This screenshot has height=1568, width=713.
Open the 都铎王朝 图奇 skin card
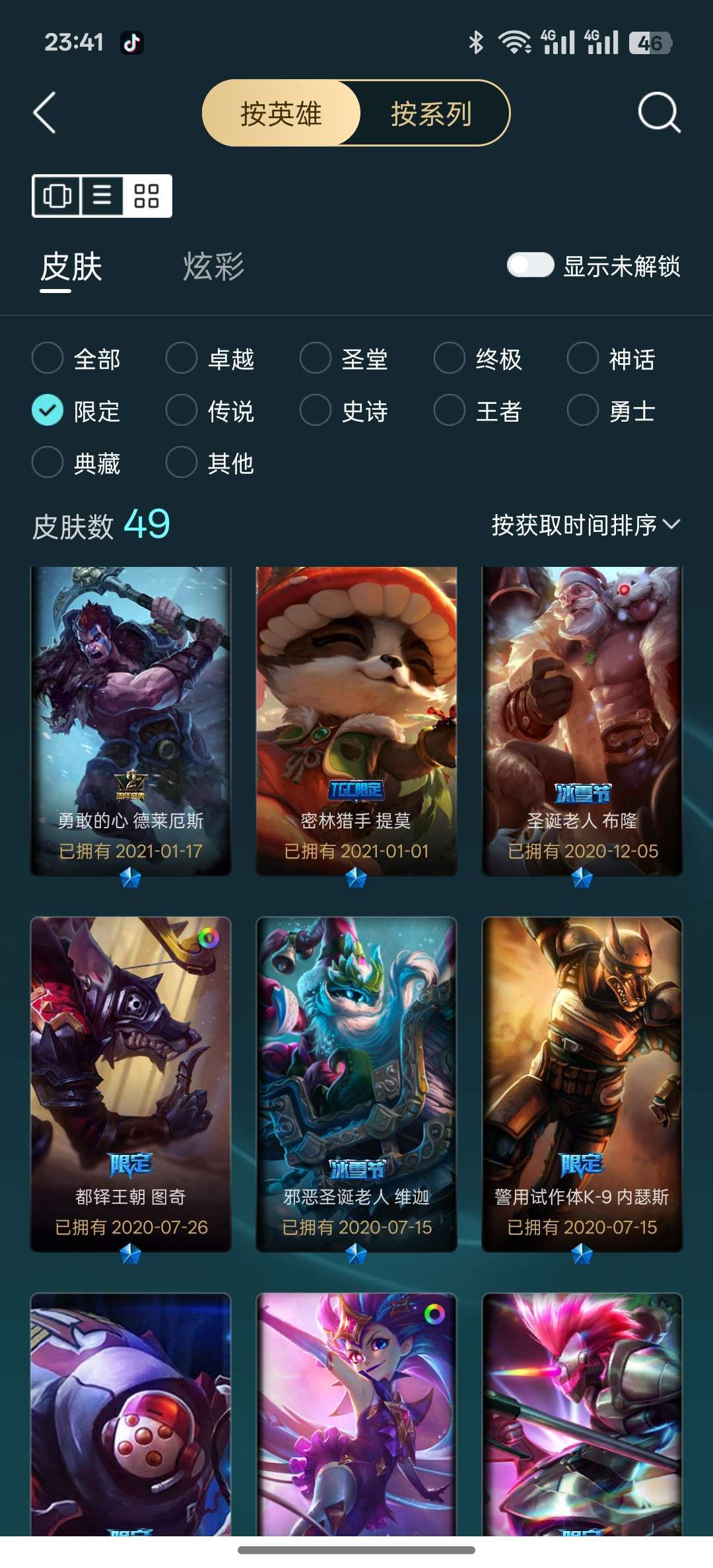click(131, 1084)
